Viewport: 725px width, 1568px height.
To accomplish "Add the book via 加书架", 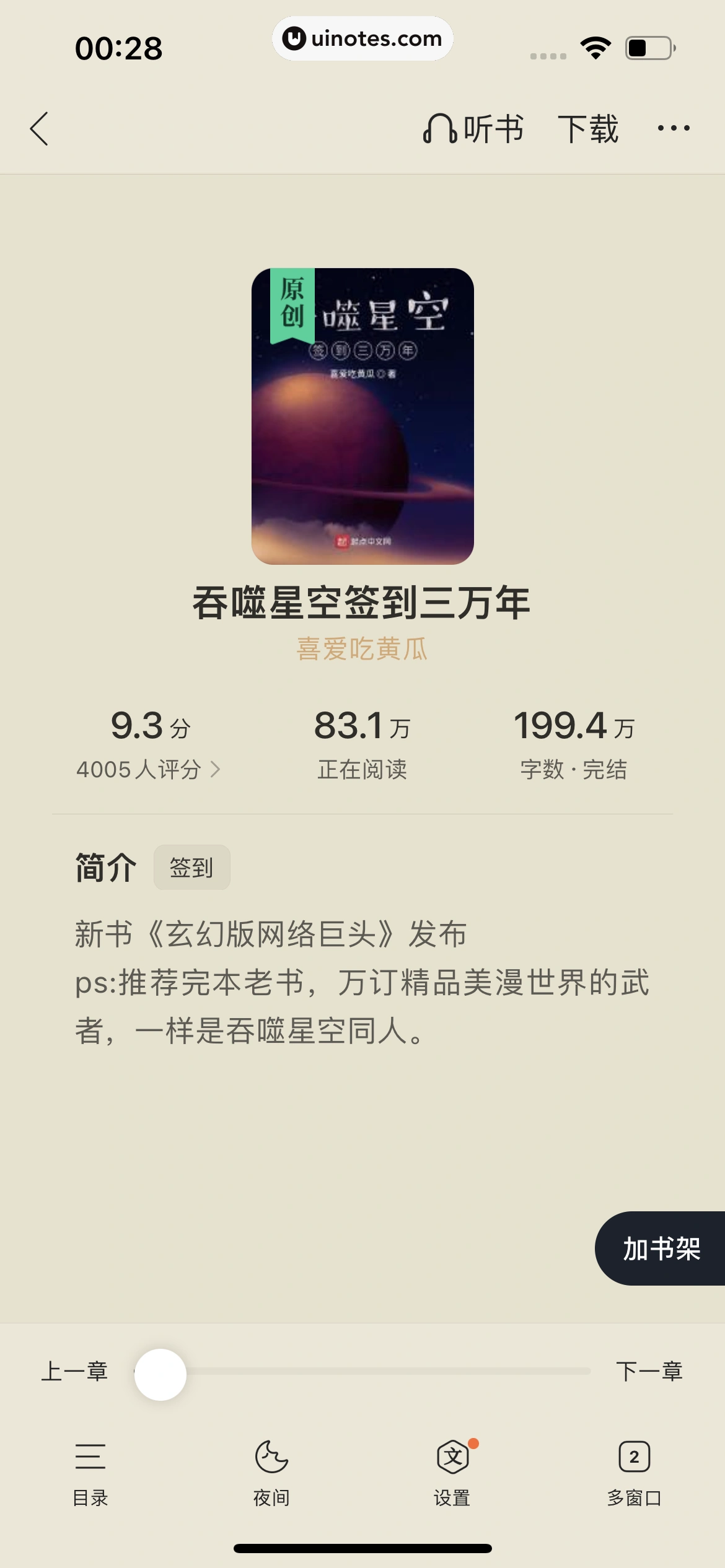I will coord(661,1248).
